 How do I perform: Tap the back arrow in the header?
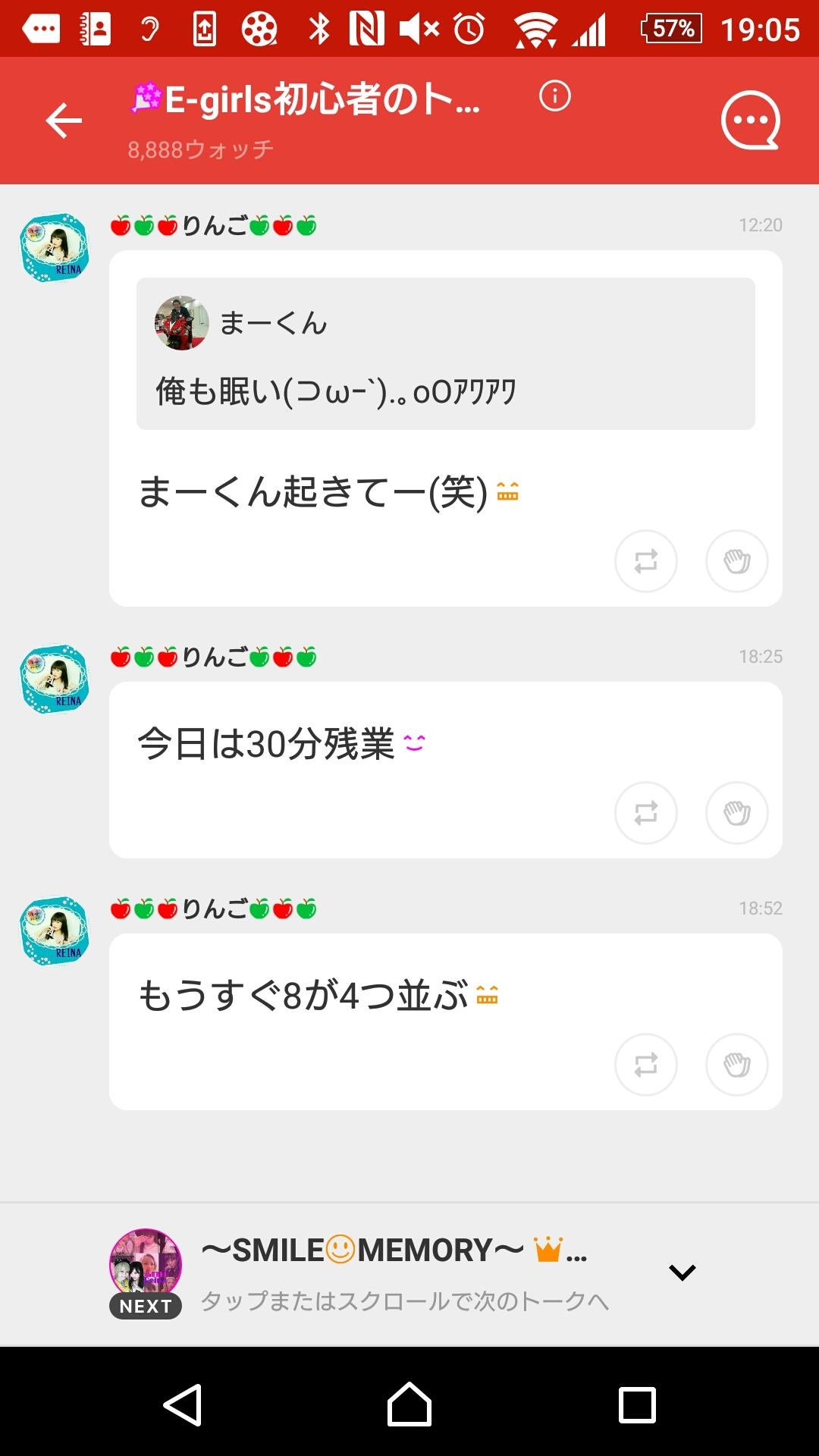point(64,119)
